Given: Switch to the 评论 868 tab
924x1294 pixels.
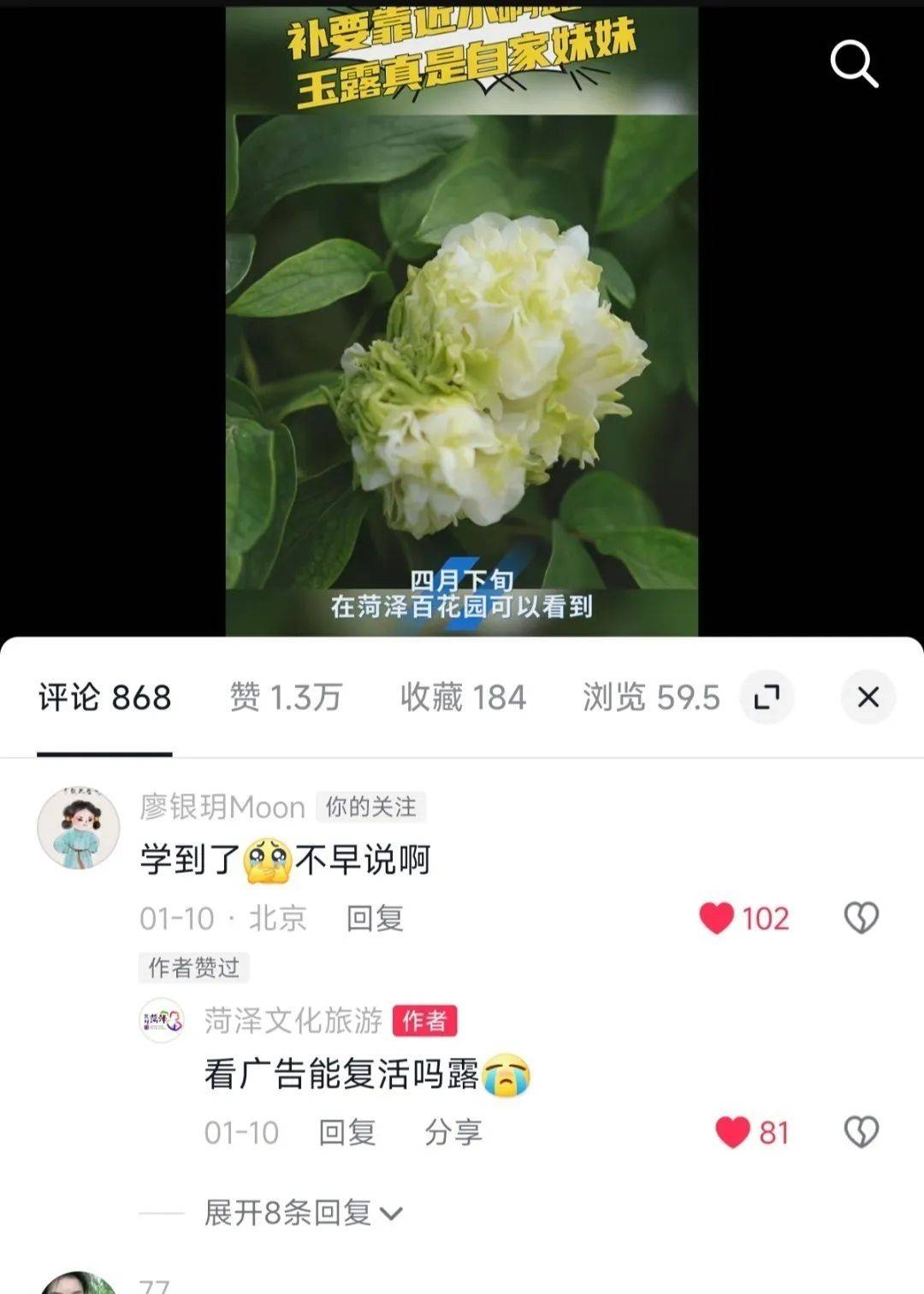Looking at the screenshot, I should point(104,697).
